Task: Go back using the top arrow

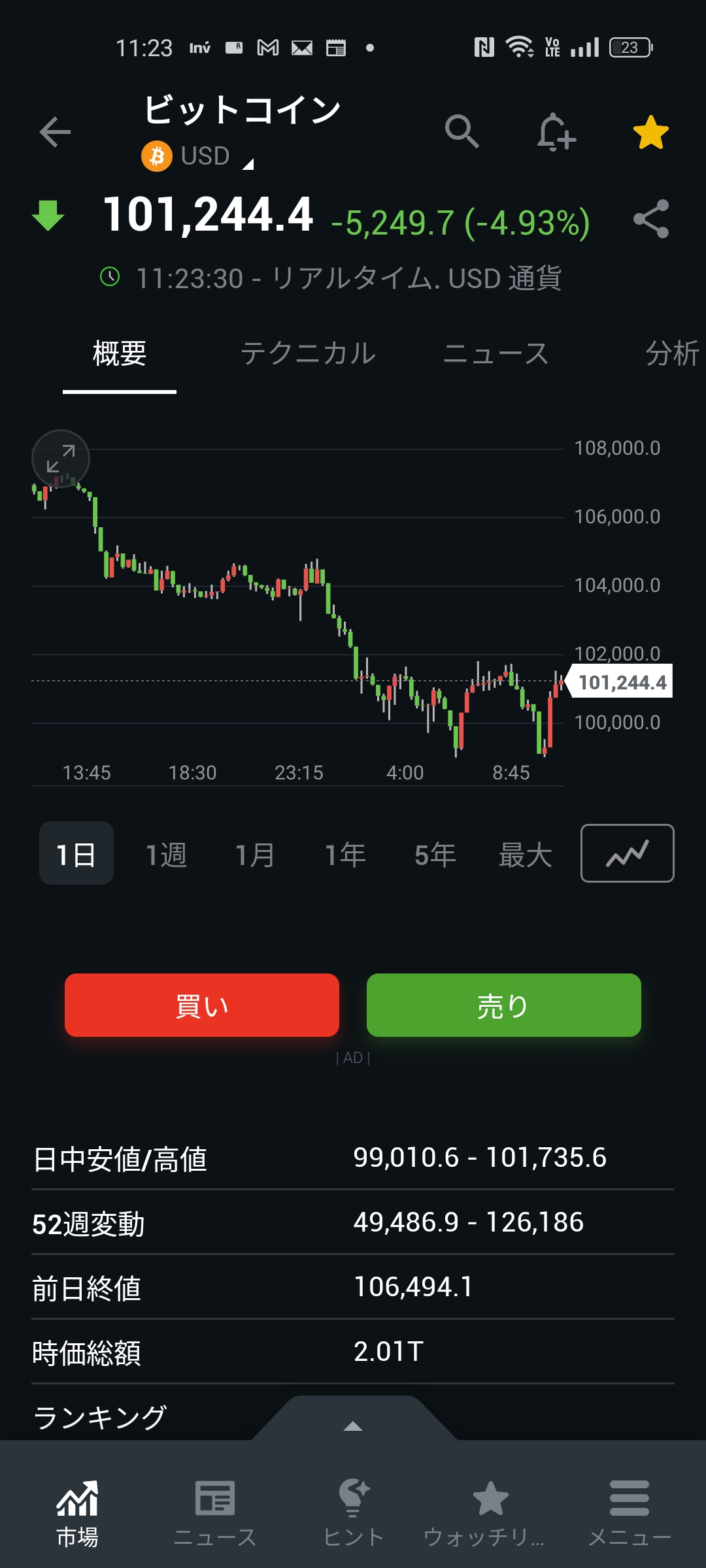Action: click(x=55, y=133)
